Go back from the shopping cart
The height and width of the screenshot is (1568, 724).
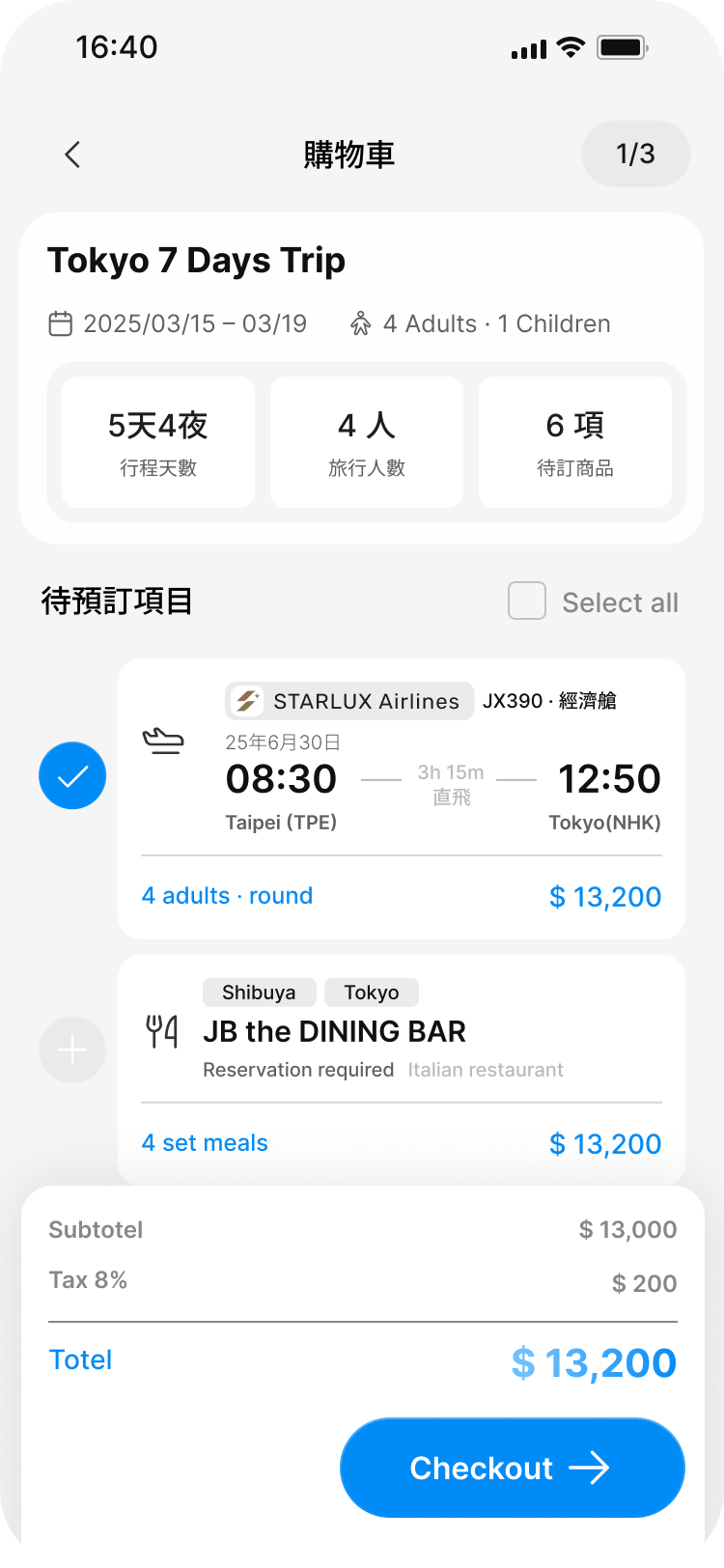click(x=72, y=154)
